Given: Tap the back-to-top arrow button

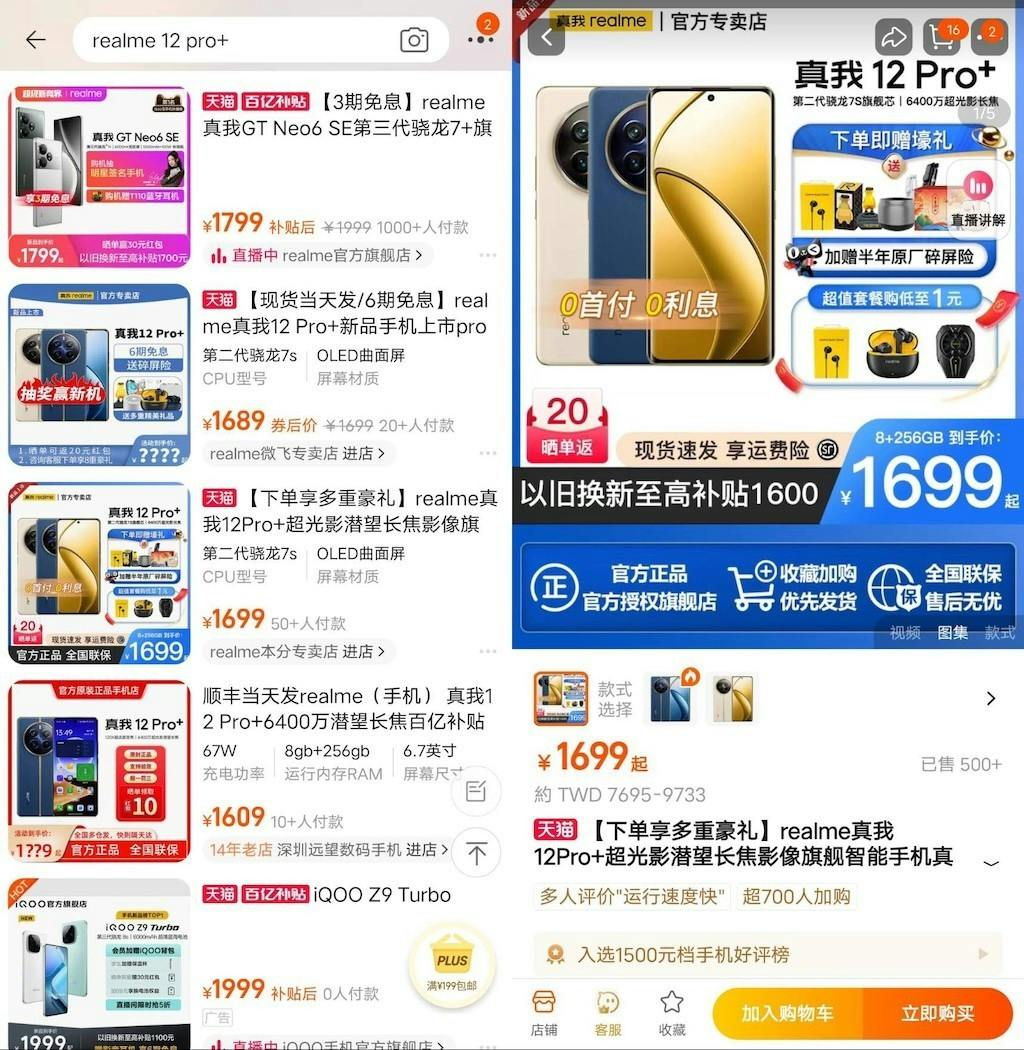Looking at the screenshot, I should (x=476, y=853).
